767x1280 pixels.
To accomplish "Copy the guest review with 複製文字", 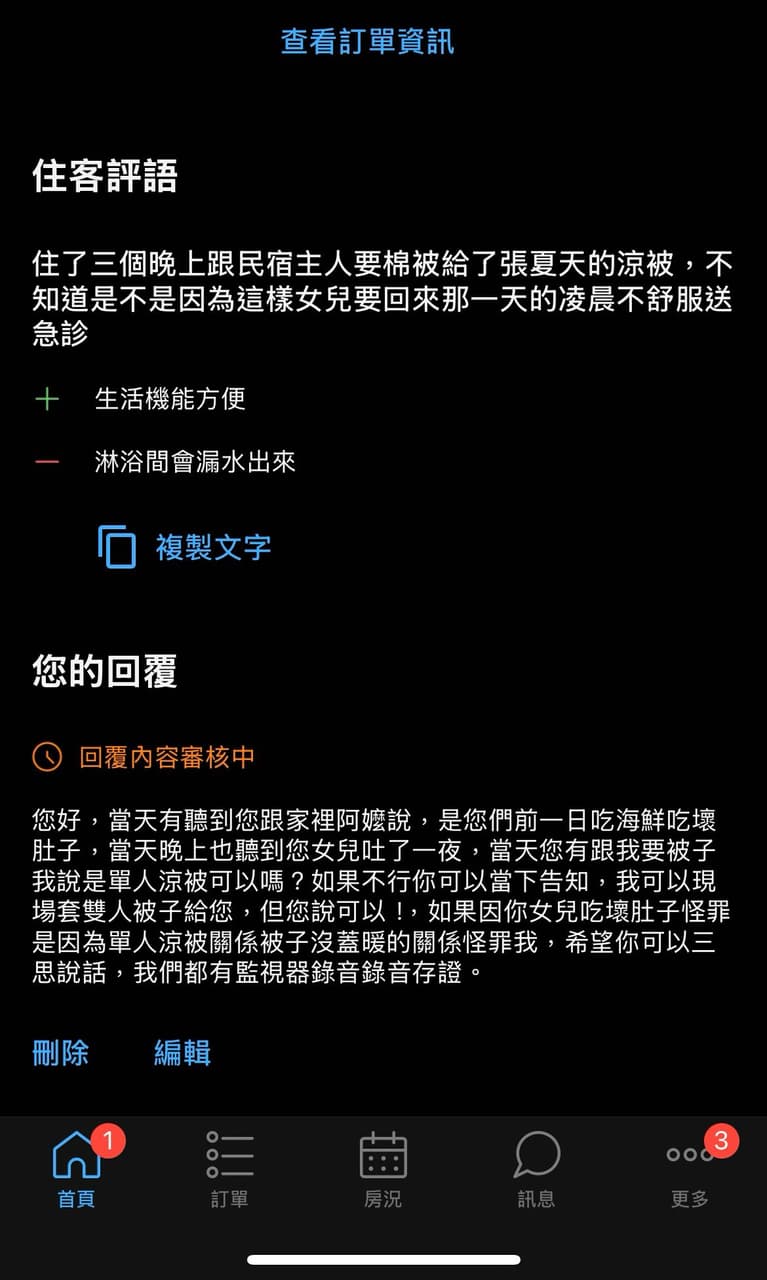I will pyautogui.click(x=186, y=547).
